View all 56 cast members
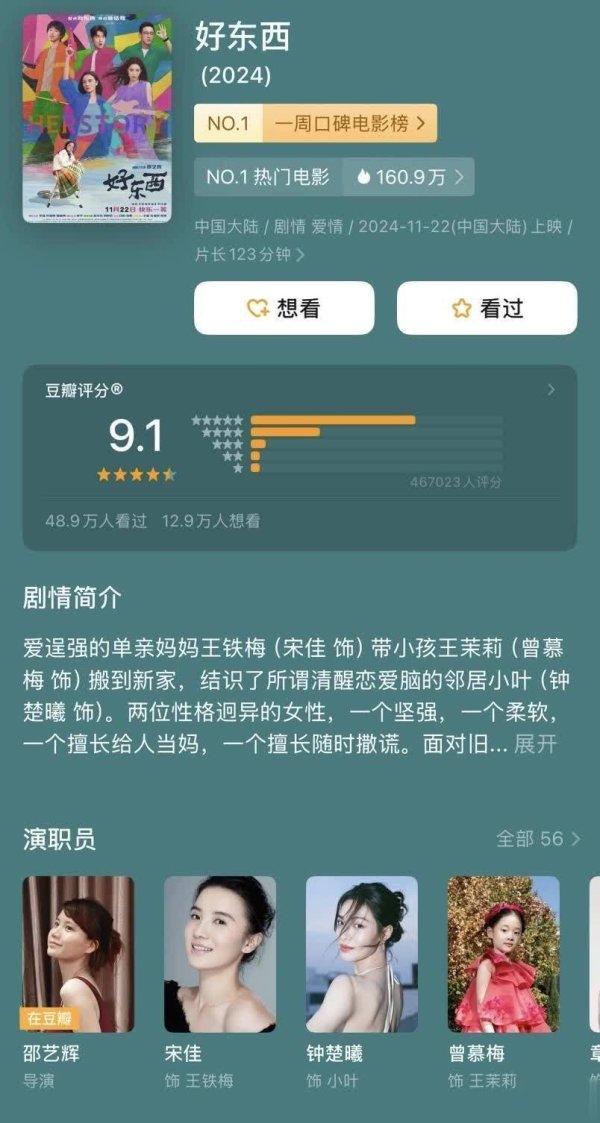The width and height of the screenshot is (600, 1123). [x=538, y=839]
